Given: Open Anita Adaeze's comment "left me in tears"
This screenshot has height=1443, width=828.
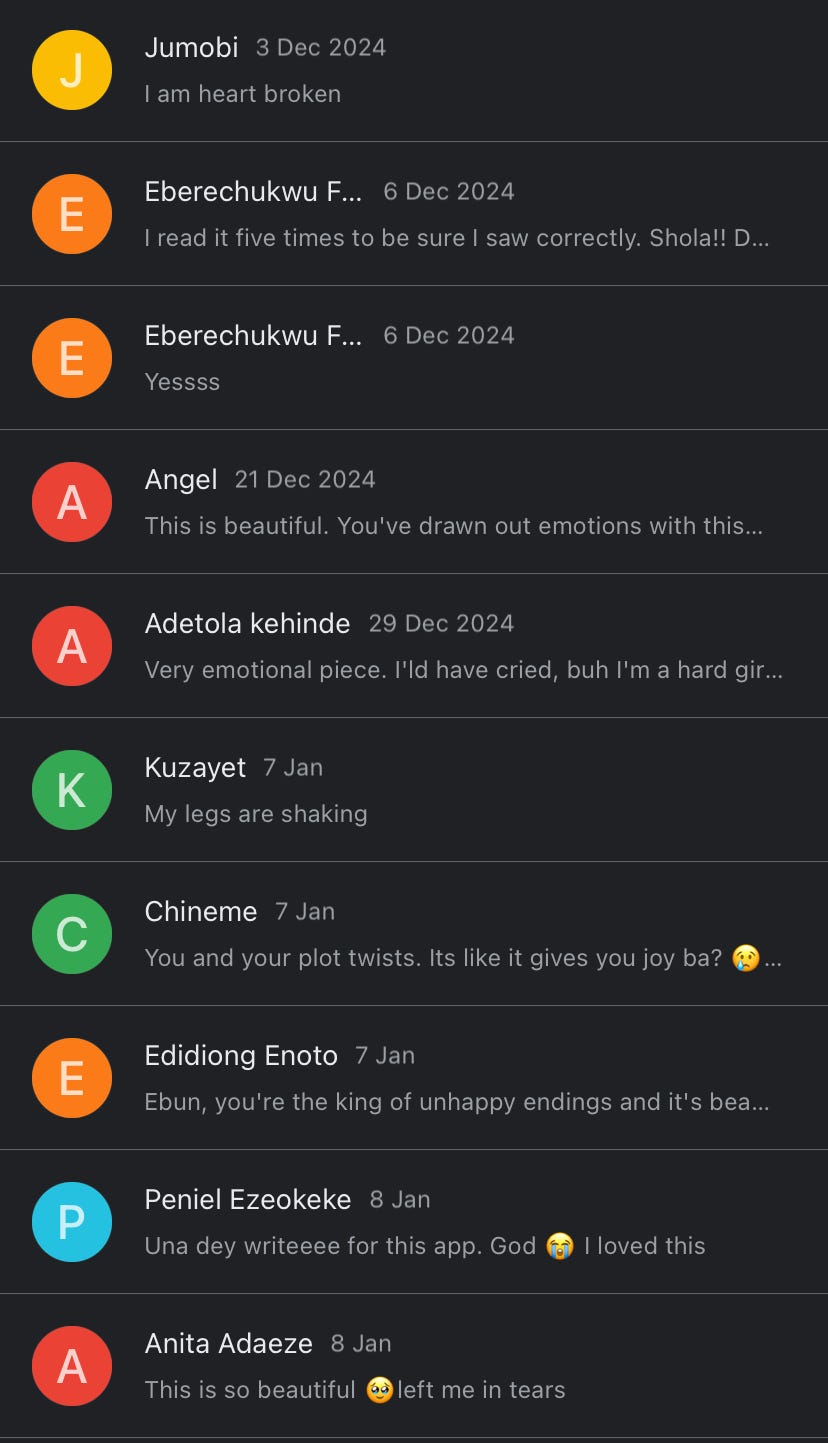Looking at the screenshot, I should pyautogui.click(x=414, y=1366).
